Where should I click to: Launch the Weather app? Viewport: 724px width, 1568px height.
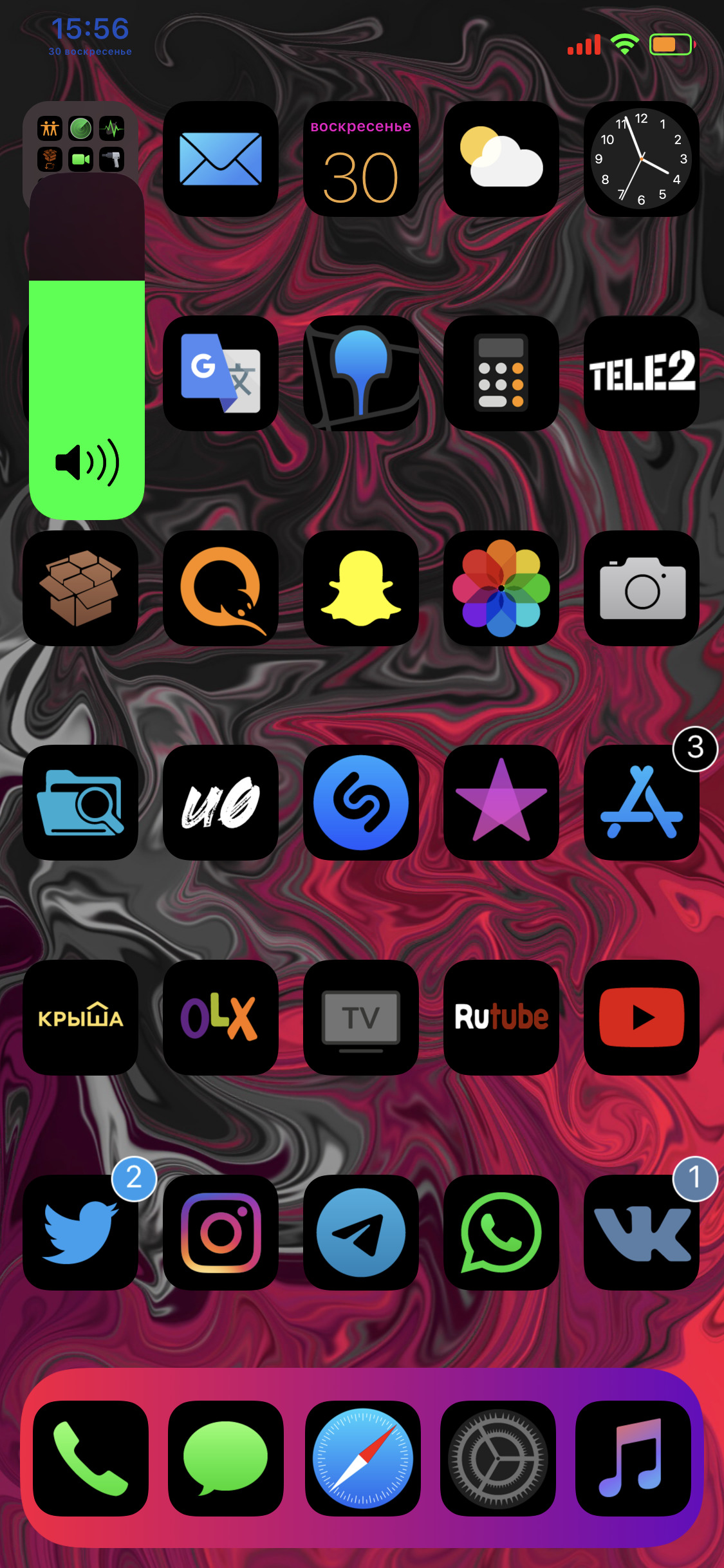pos(501,159)
